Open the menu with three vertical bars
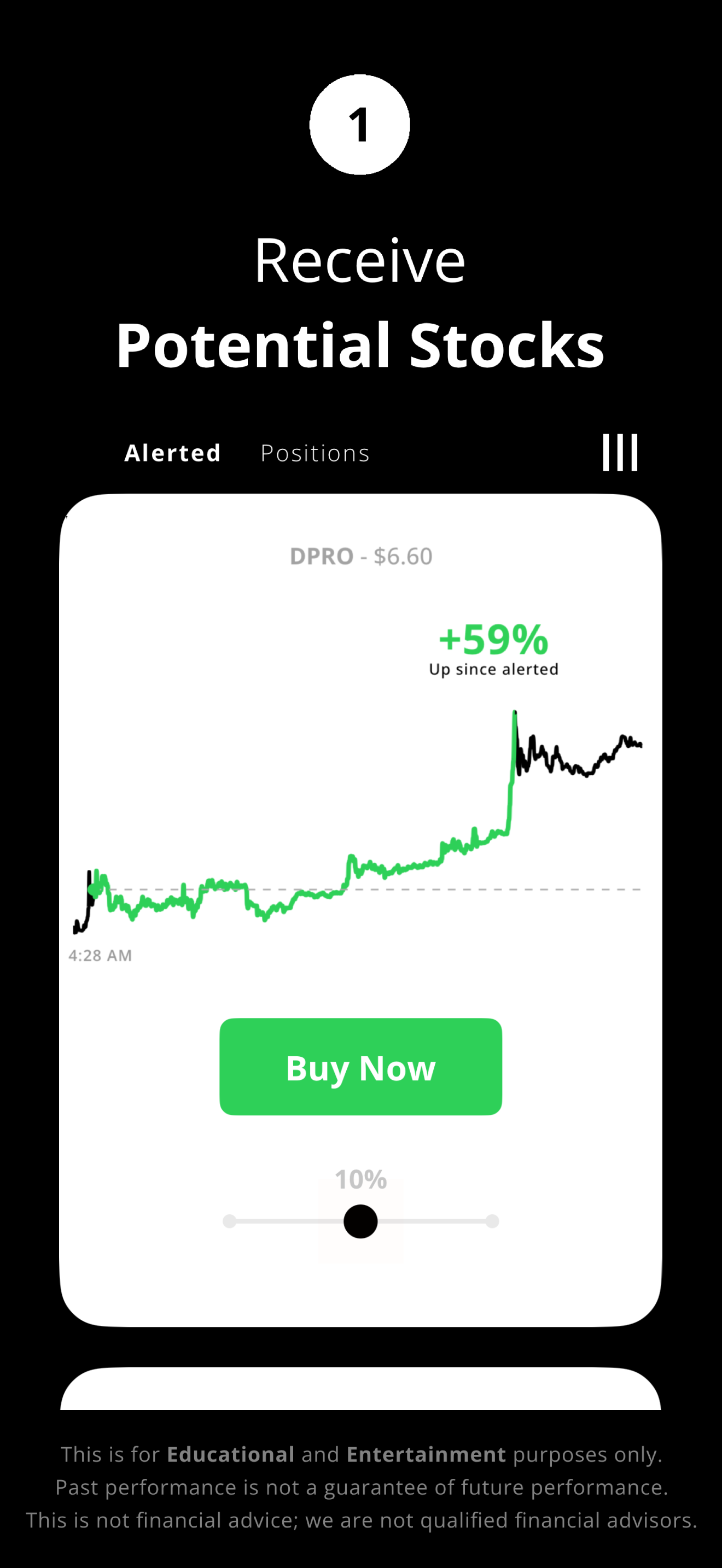The width and height of the screenshot is (722, 1568). coord(619,452)
